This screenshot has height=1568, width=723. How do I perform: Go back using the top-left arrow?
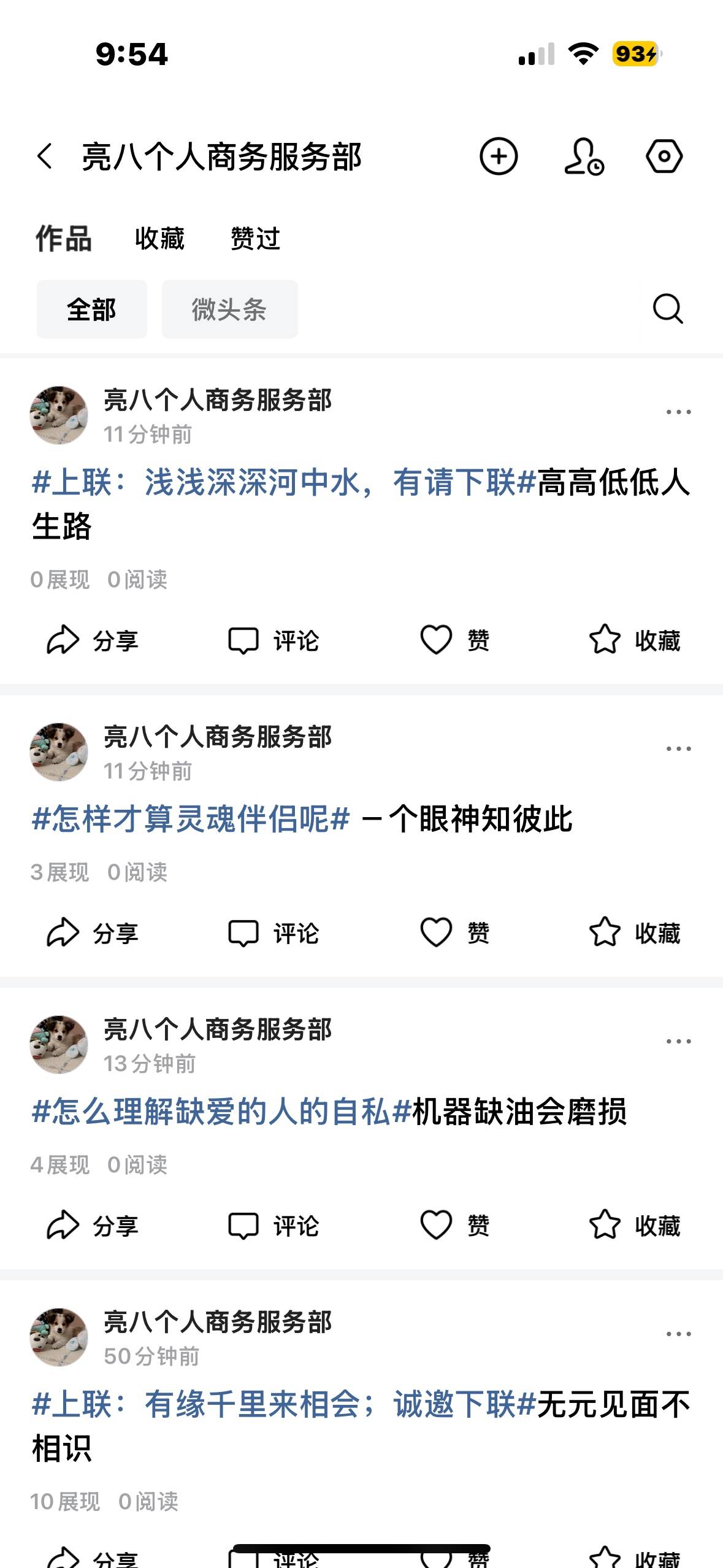(x=45, y=156)
